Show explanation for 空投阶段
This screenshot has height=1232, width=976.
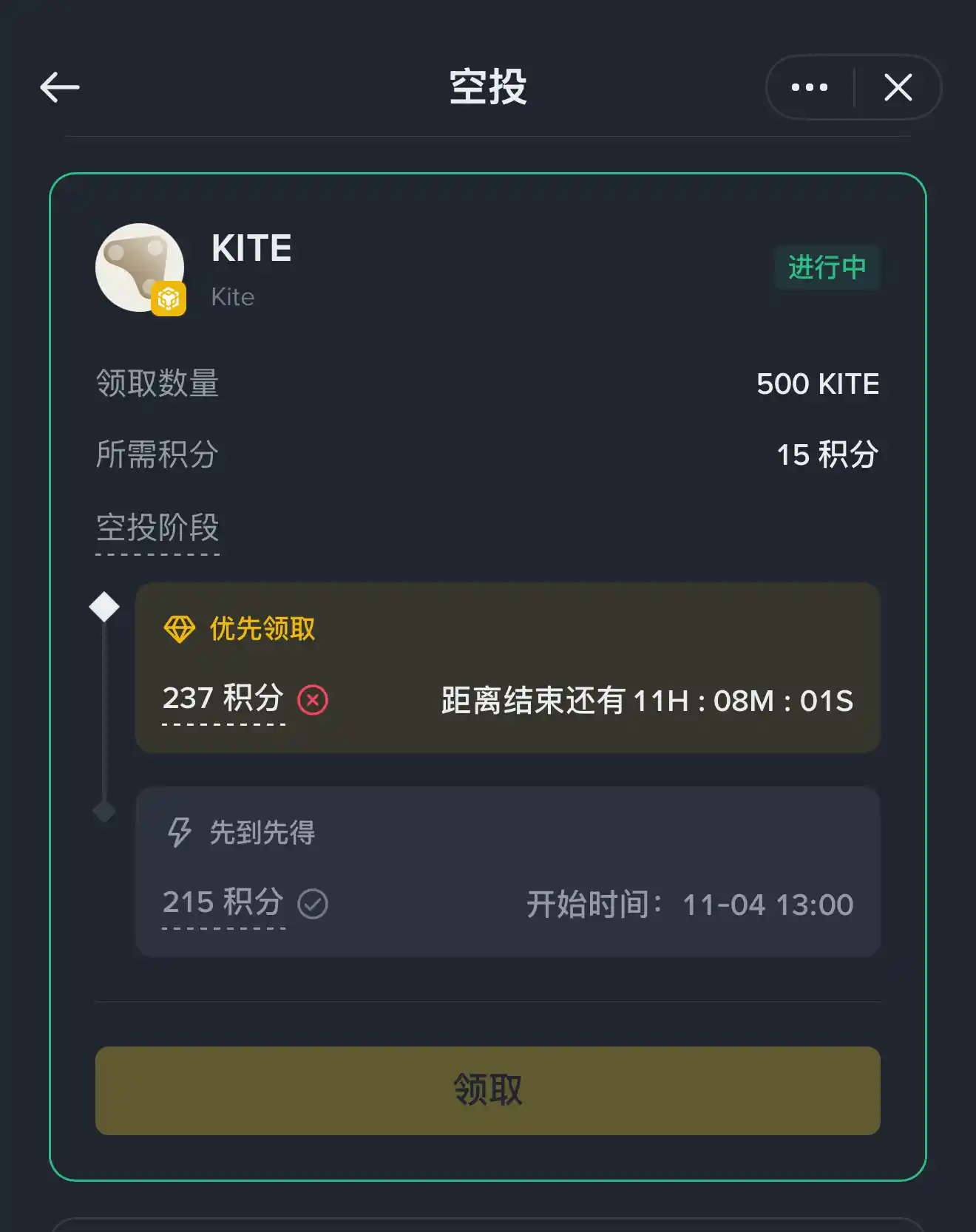(157, 528)
